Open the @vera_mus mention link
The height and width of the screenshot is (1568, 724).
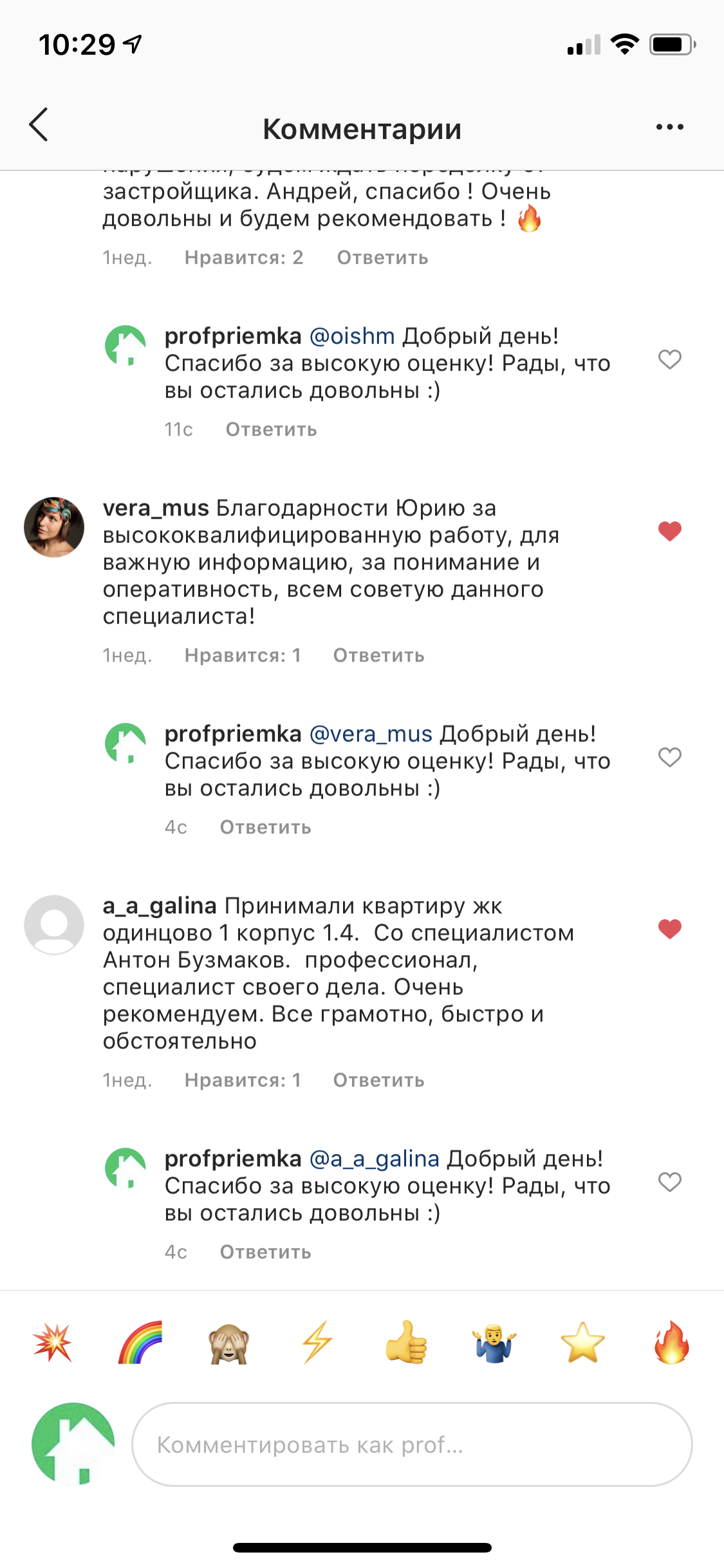click(371, 734)
